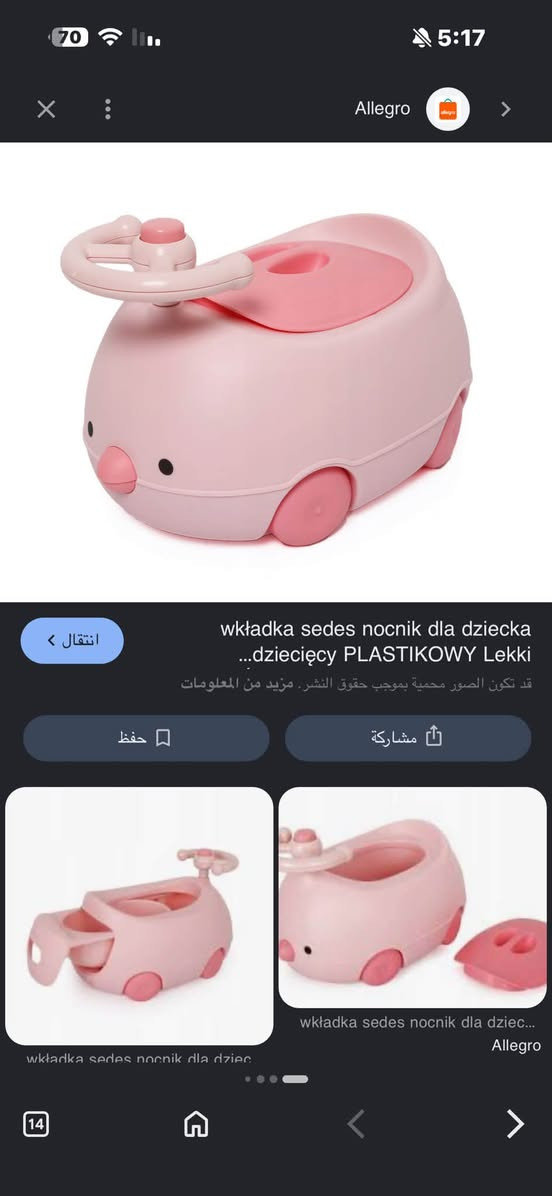
Task: Open the tab switcher showing 14 tabs
Action: point(36,1124)
